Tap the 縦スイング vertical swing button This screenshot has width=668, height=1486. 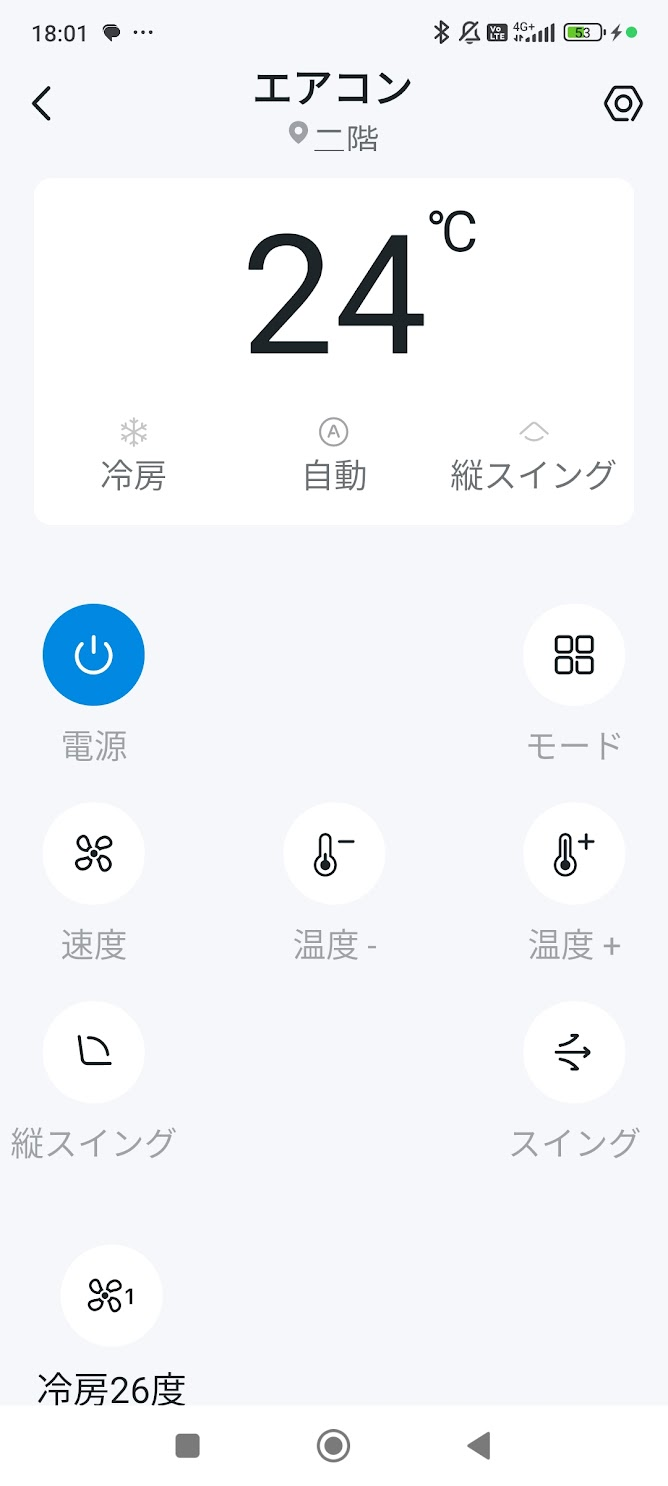point(94,1052)
